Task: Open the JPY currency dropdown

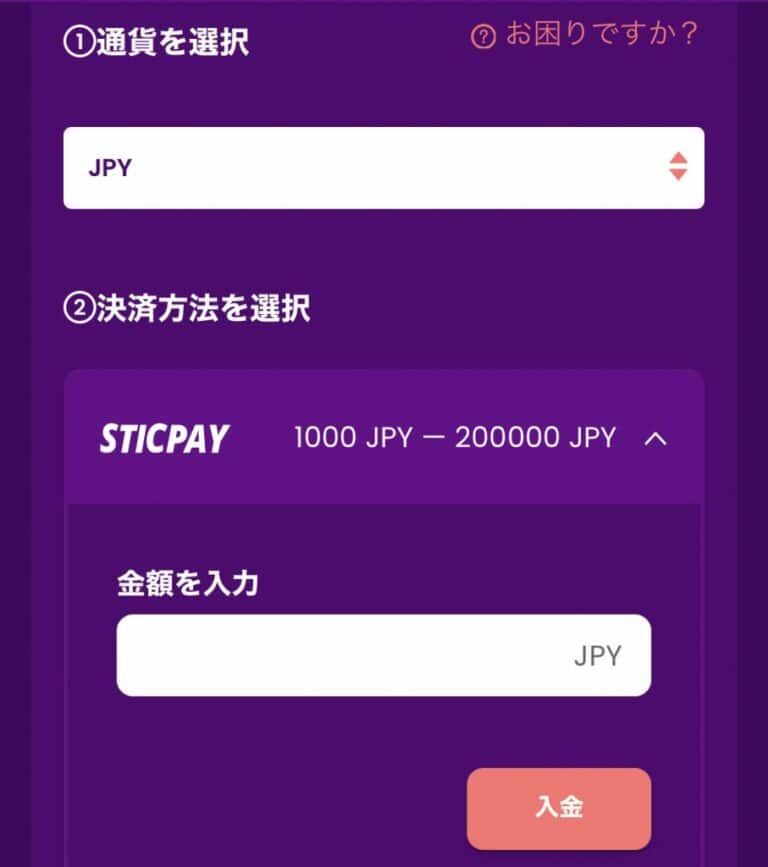Action: pos(383,168)
